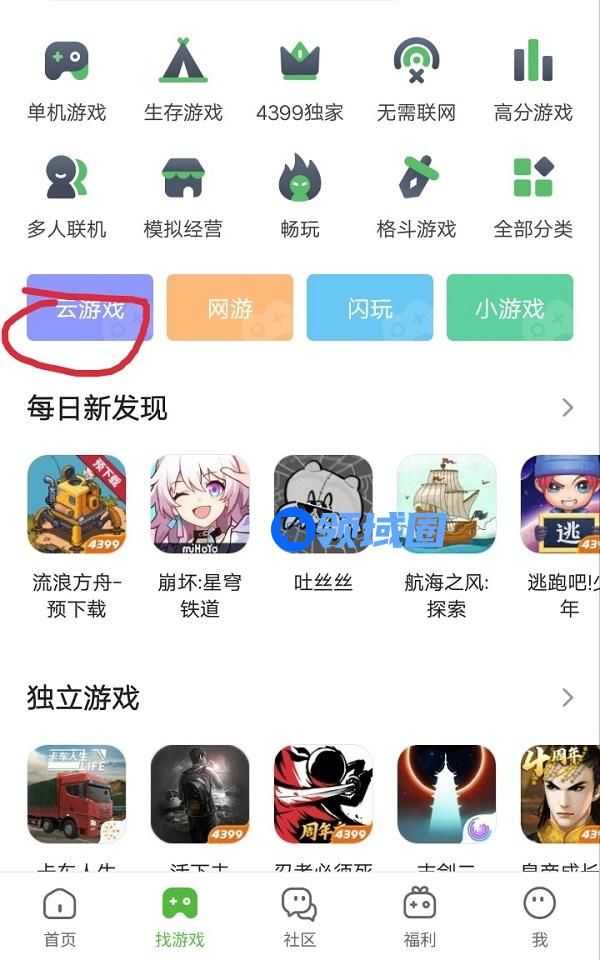Expand the 独立游戏 section arrow
Viewport: 600px width, 960px height.
(567, 697)
